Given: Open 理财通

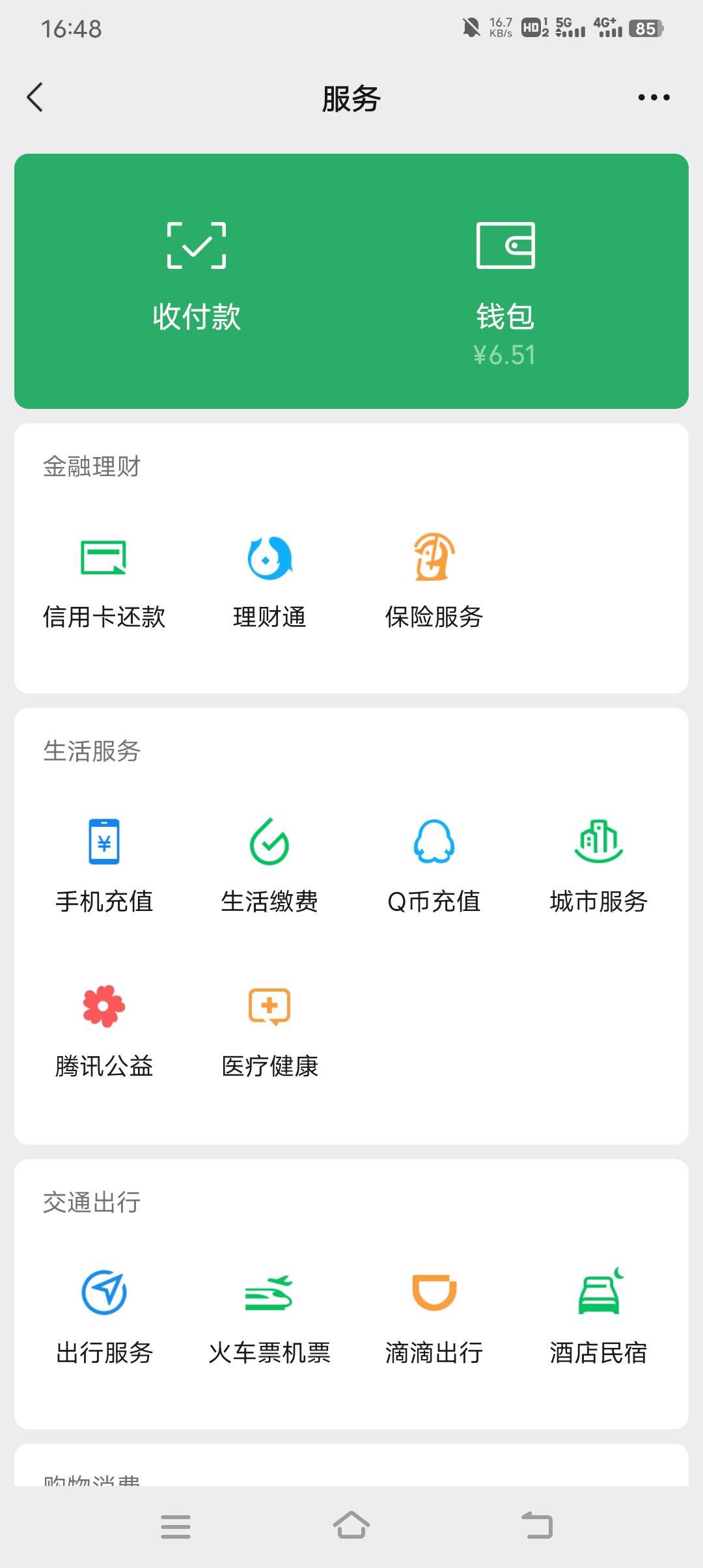Looking at the screenshot, I should (x=269, y=580).
